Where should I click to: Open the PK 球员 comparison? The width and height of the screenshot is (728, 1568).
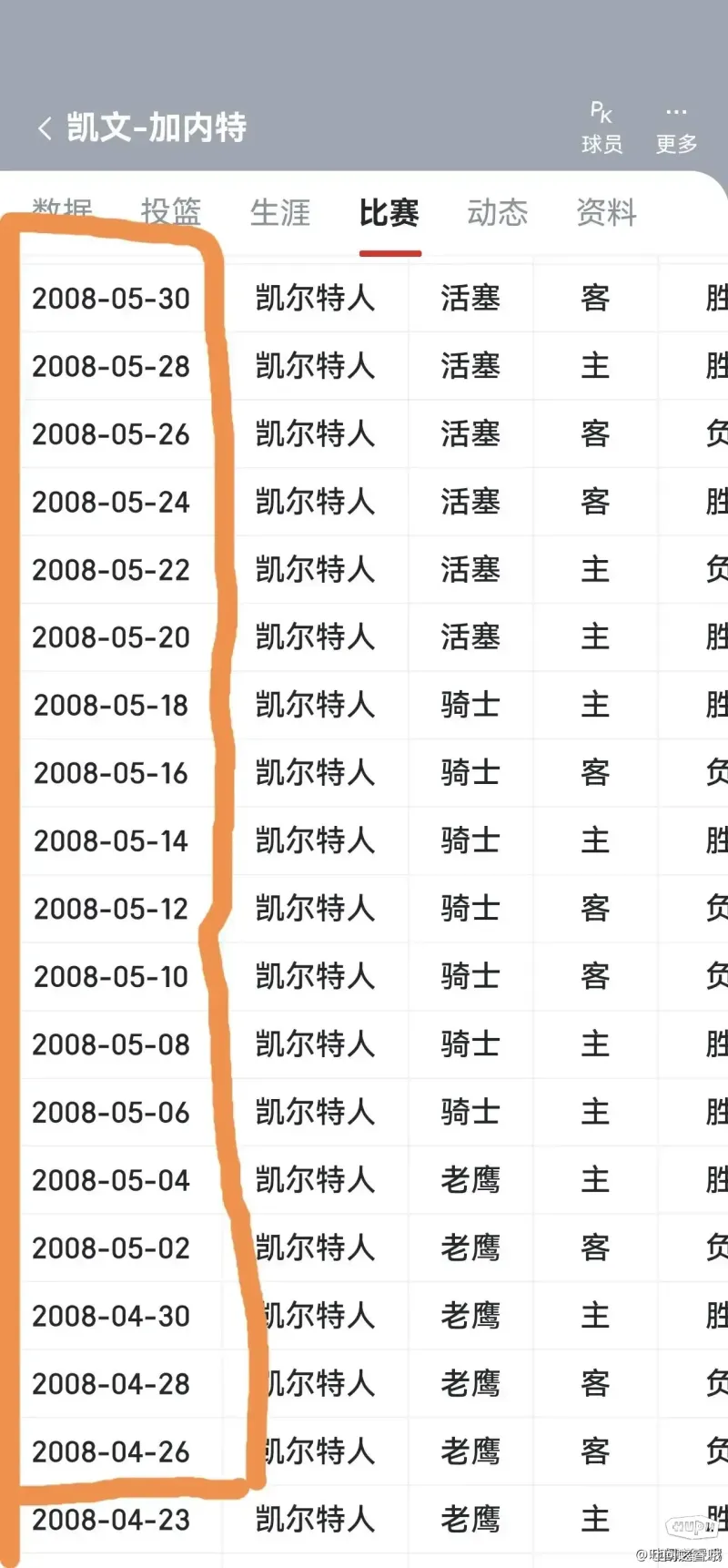pos(602,128)
